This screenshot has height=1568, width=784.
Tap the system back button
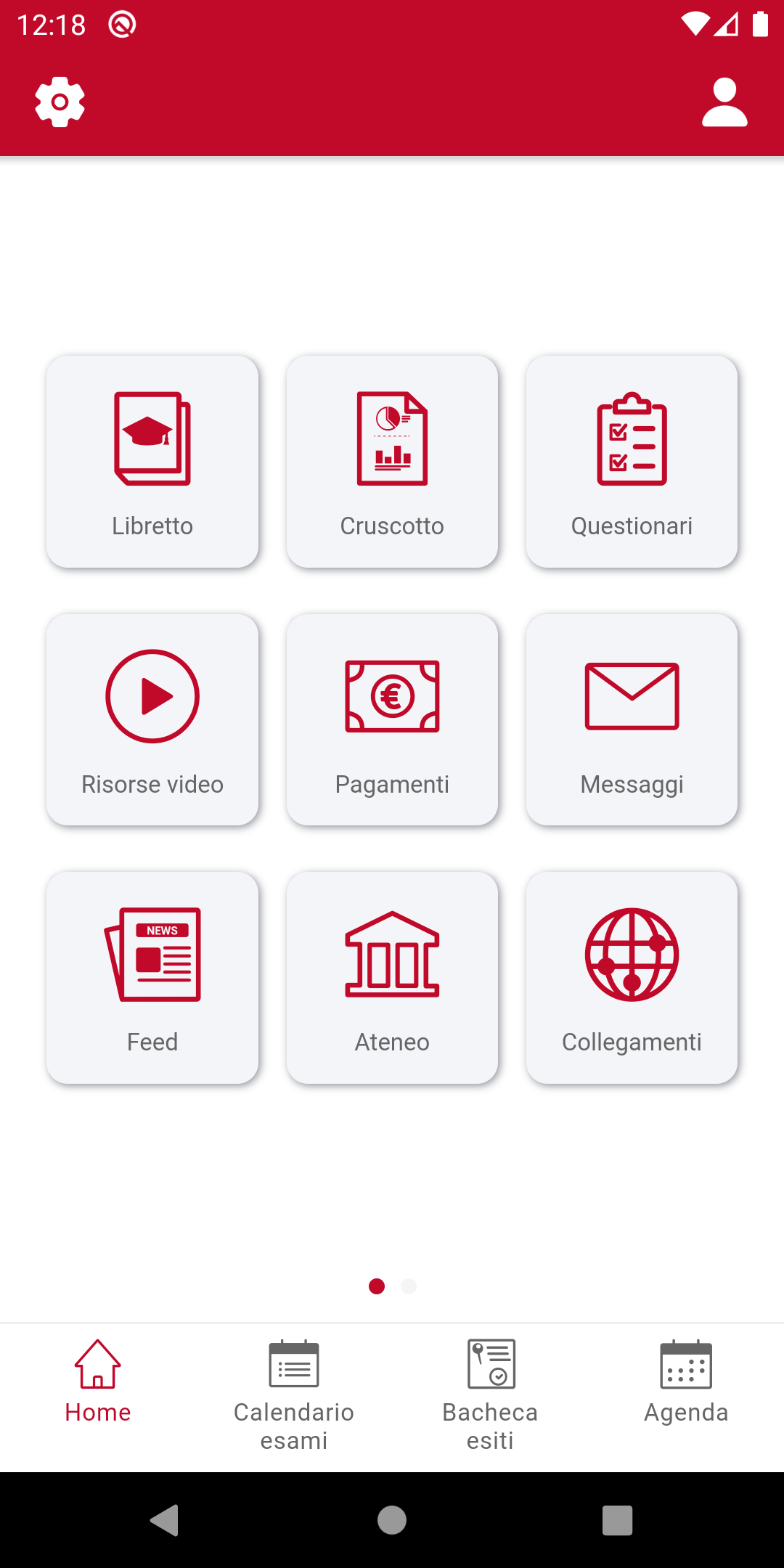click(x=165, y=1520)
